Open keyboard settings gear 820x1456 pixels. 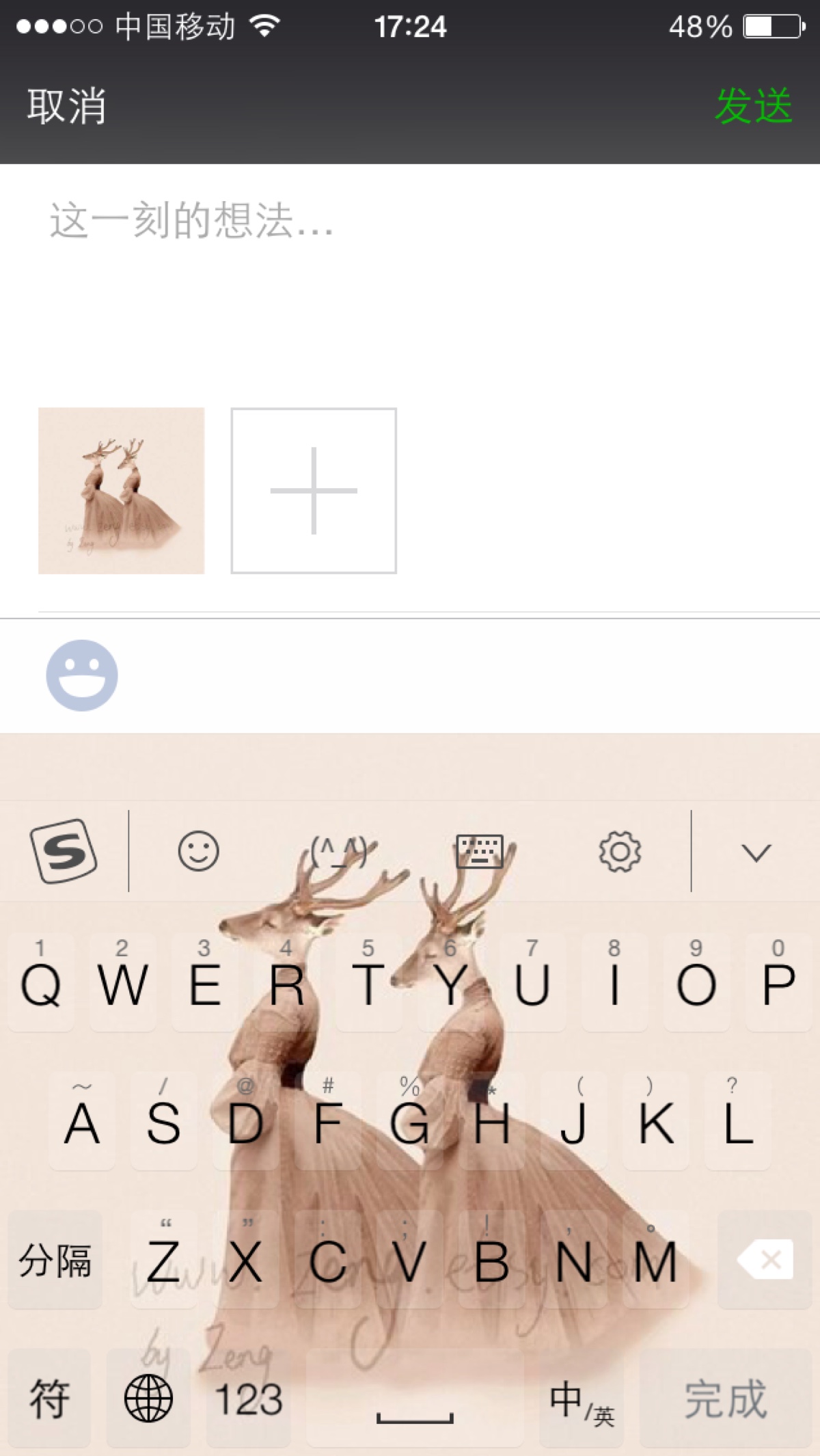pyautogui.click(x=620, y=851)
